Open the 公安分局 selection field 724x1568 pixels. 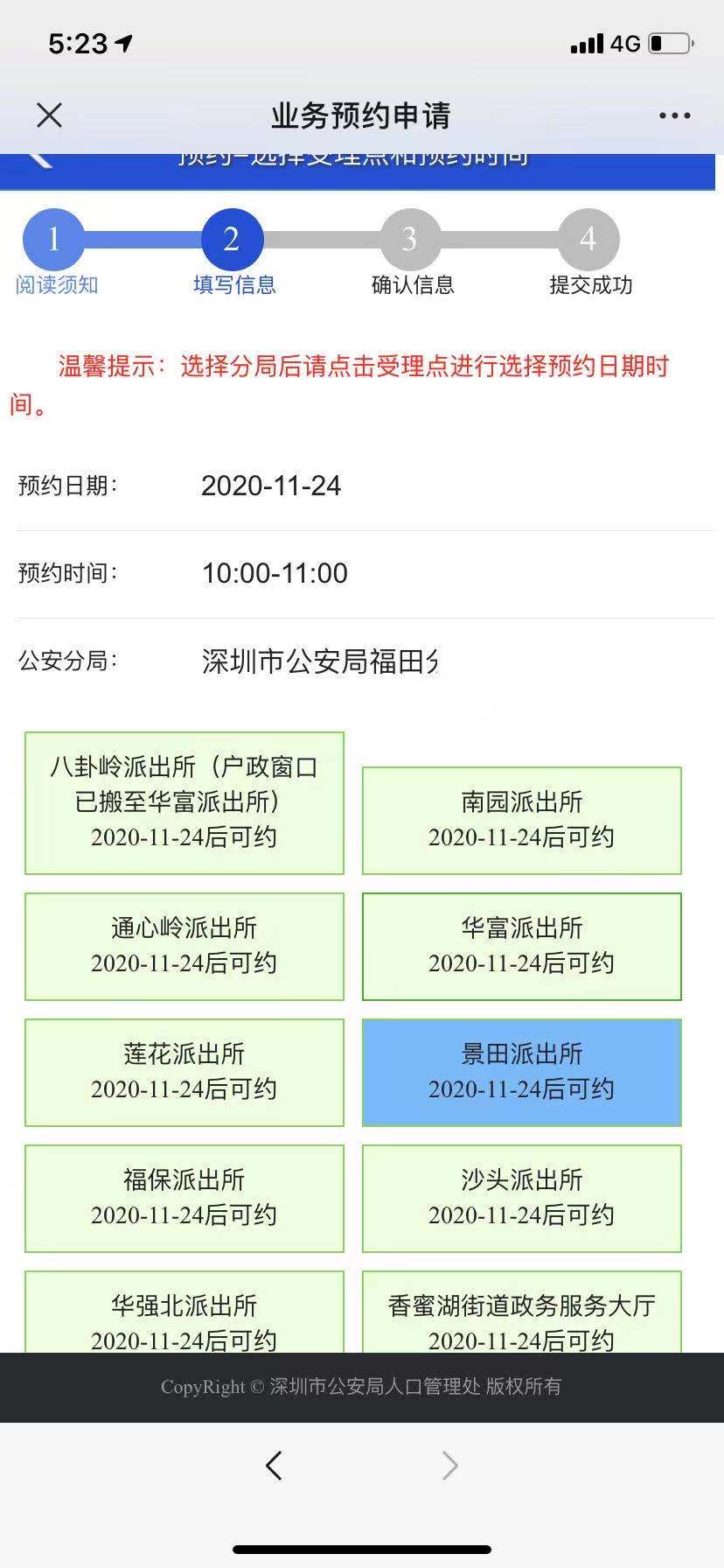[x=321, y=662]
